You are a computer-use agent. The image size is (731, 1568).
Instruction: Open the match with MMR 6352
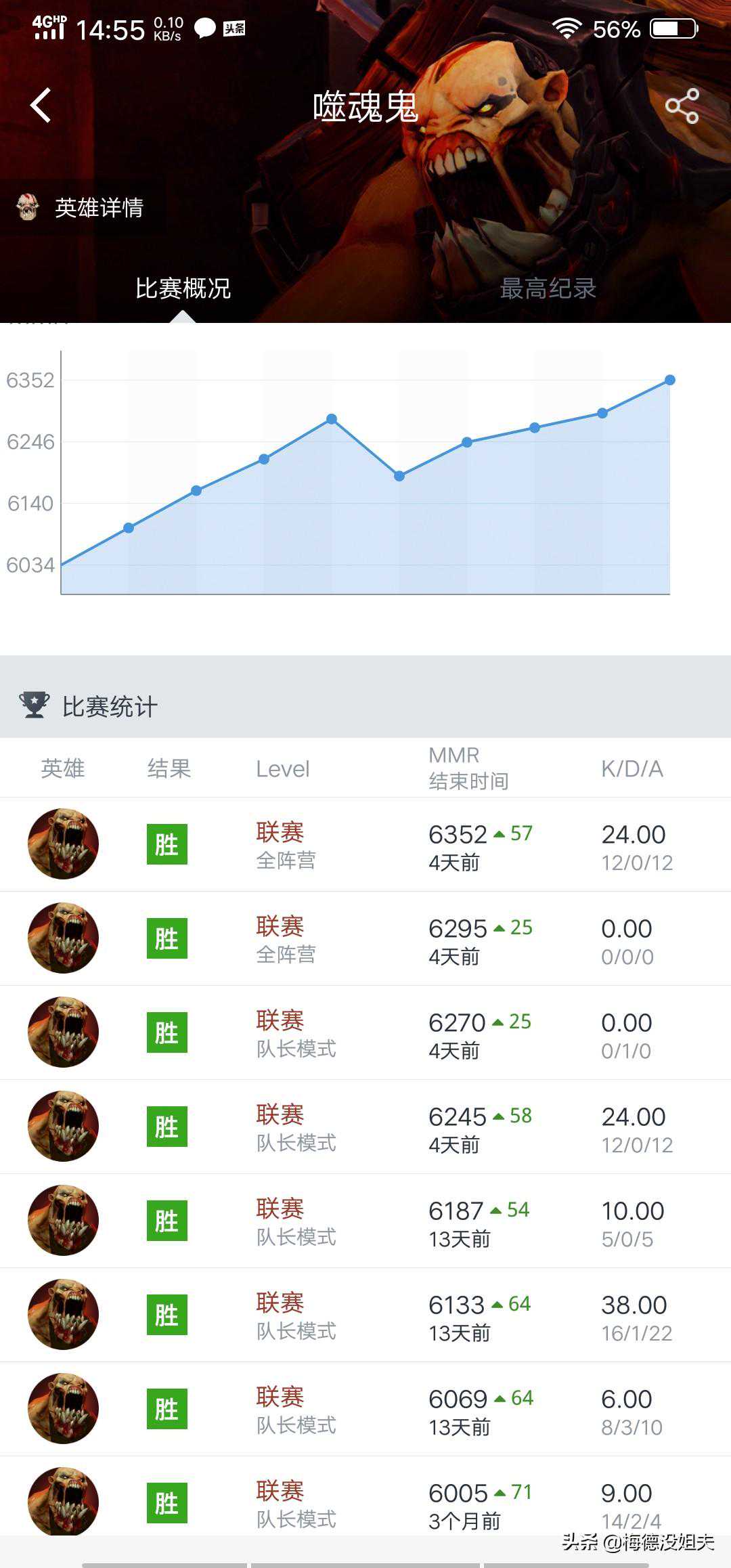365,845
